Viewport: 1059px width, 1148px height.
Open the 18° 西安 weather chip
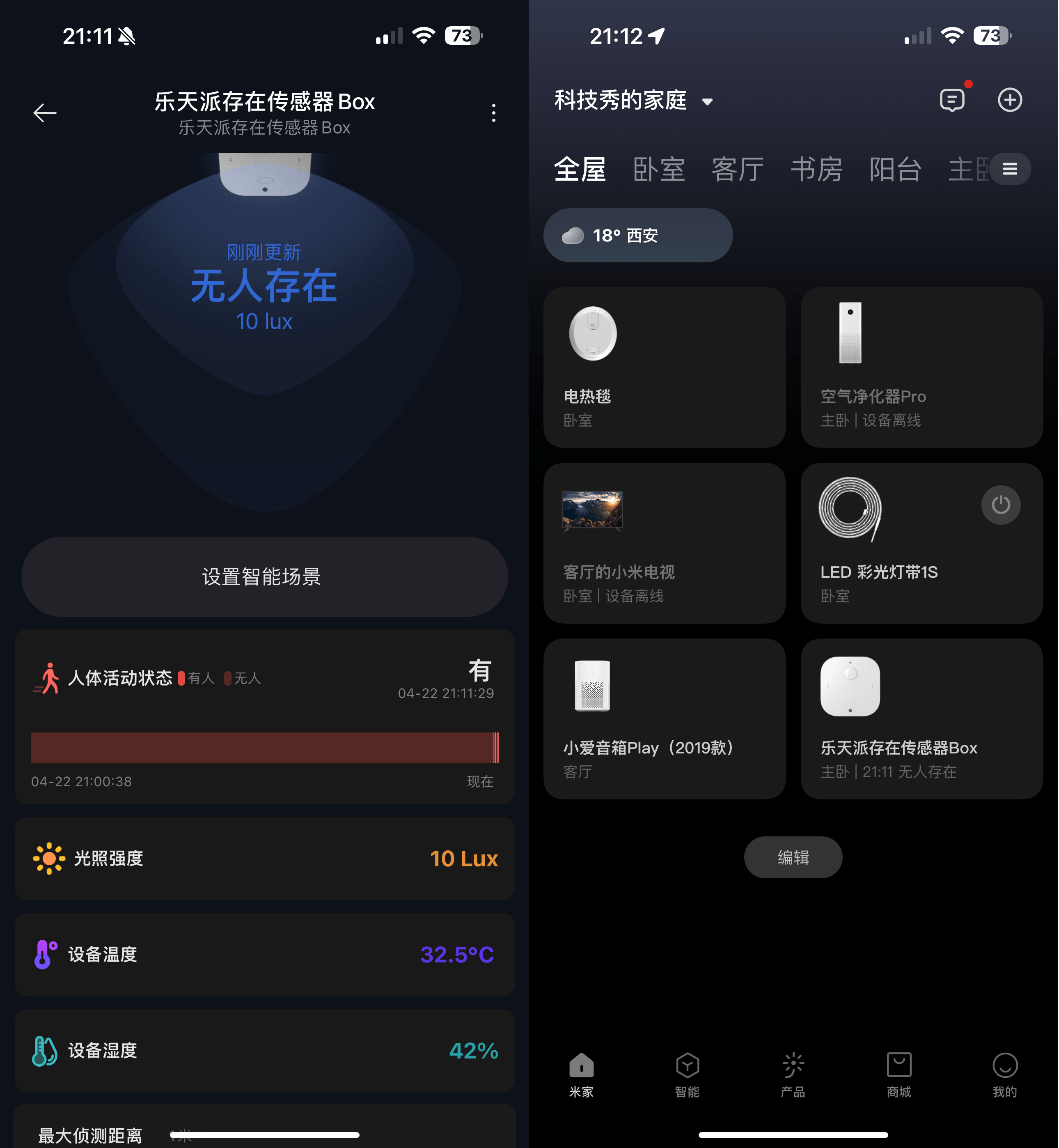637,236
